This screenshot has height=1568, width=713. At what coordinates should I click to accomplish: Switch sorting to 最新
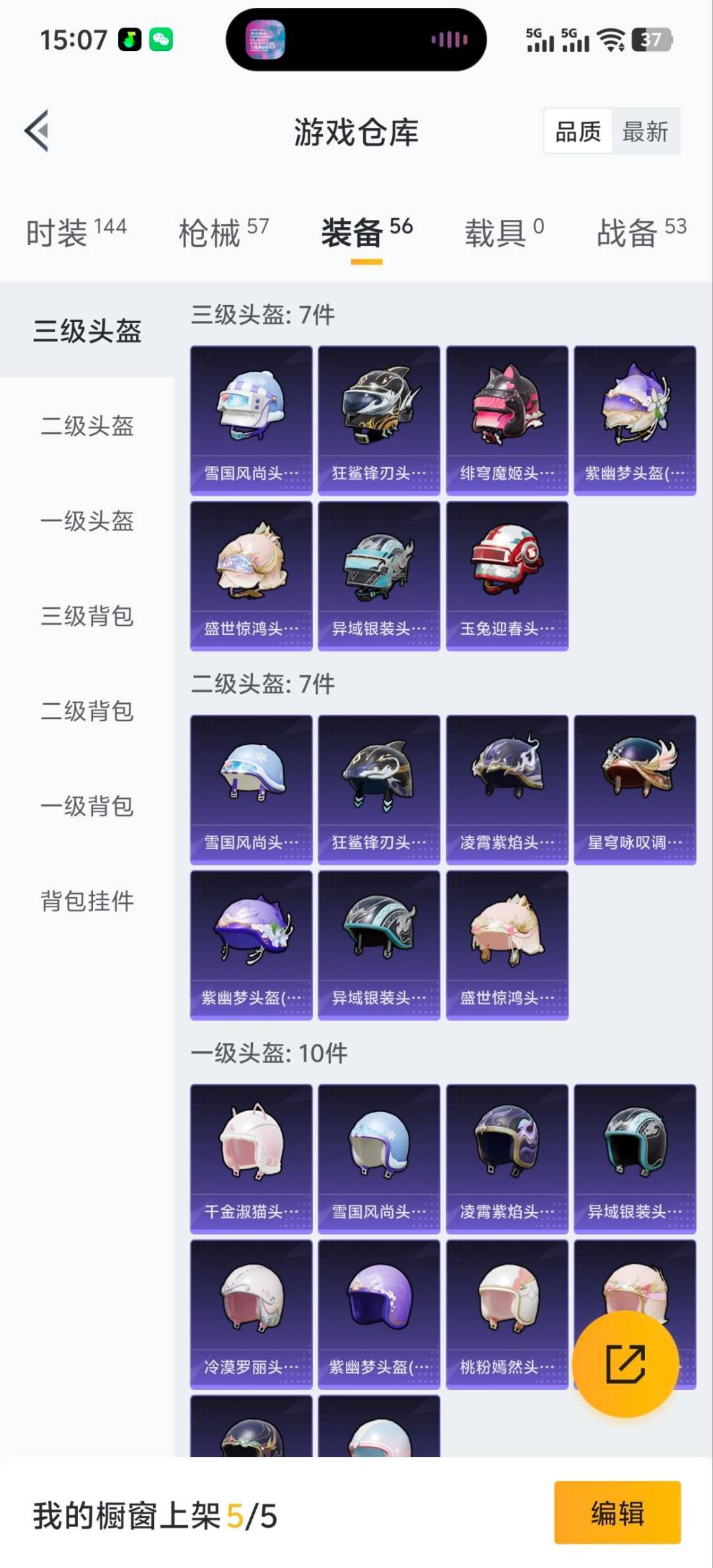645,131
